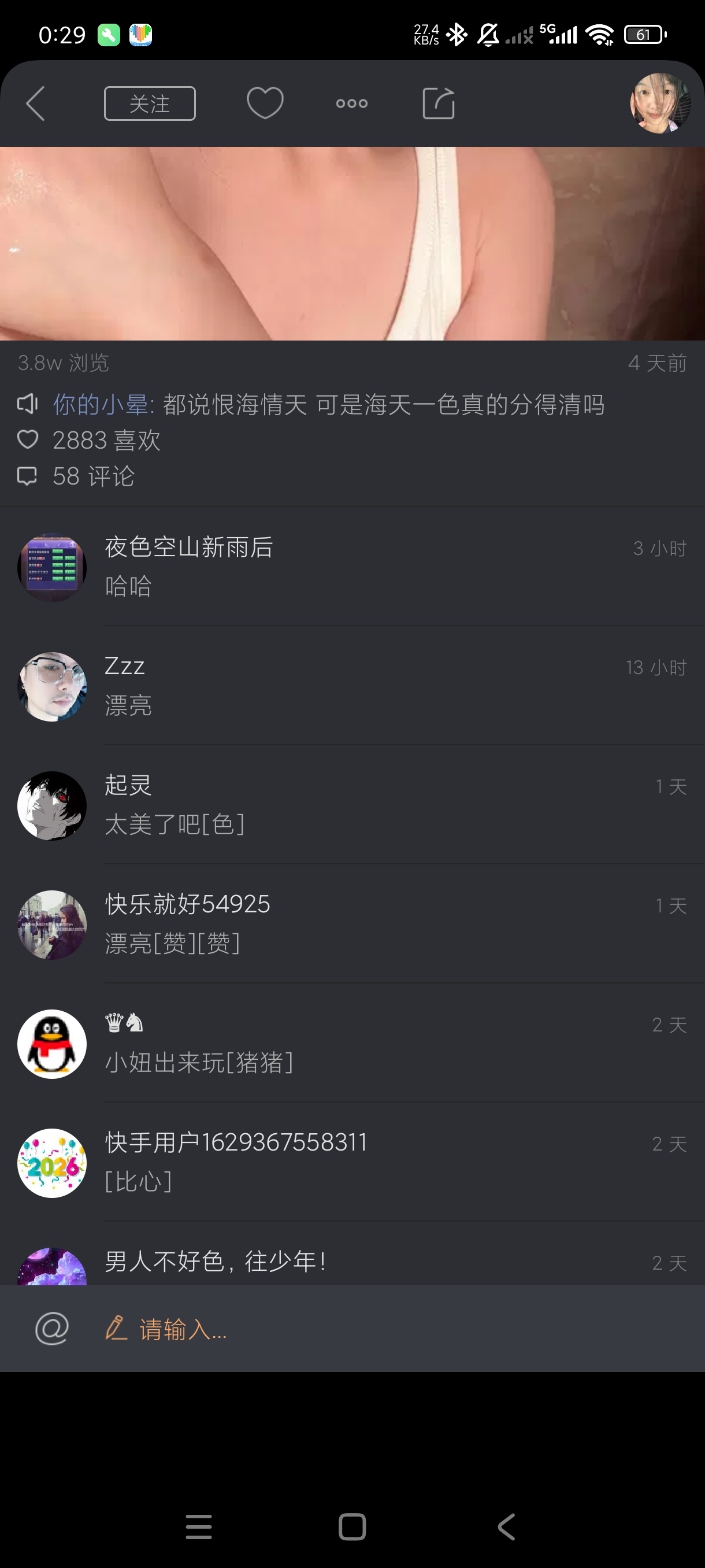Focus the 请输入 comment input field
The width and height of the screenshot is (705, 1568).
402,1329
